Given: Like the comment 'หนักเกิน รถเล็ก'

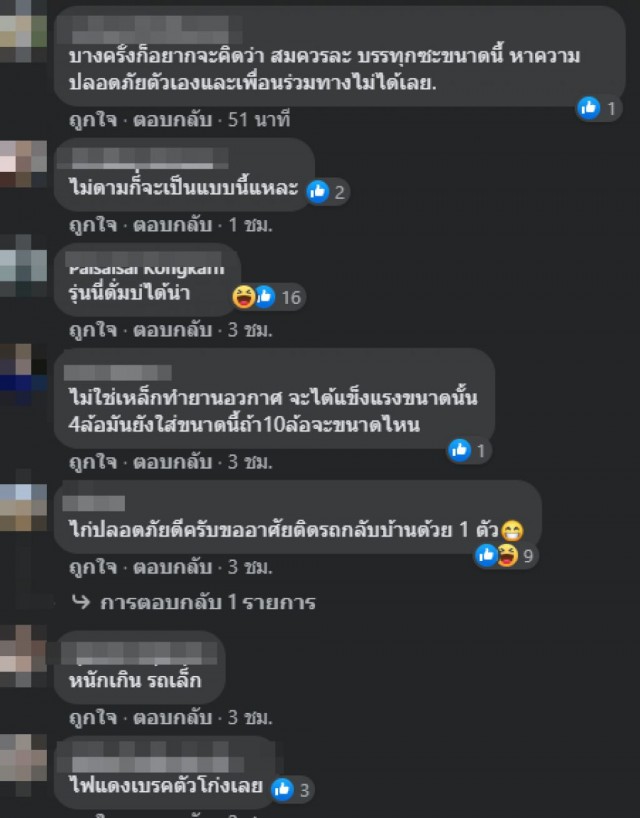Looking at the screenshot, I should tap(92, 717).
